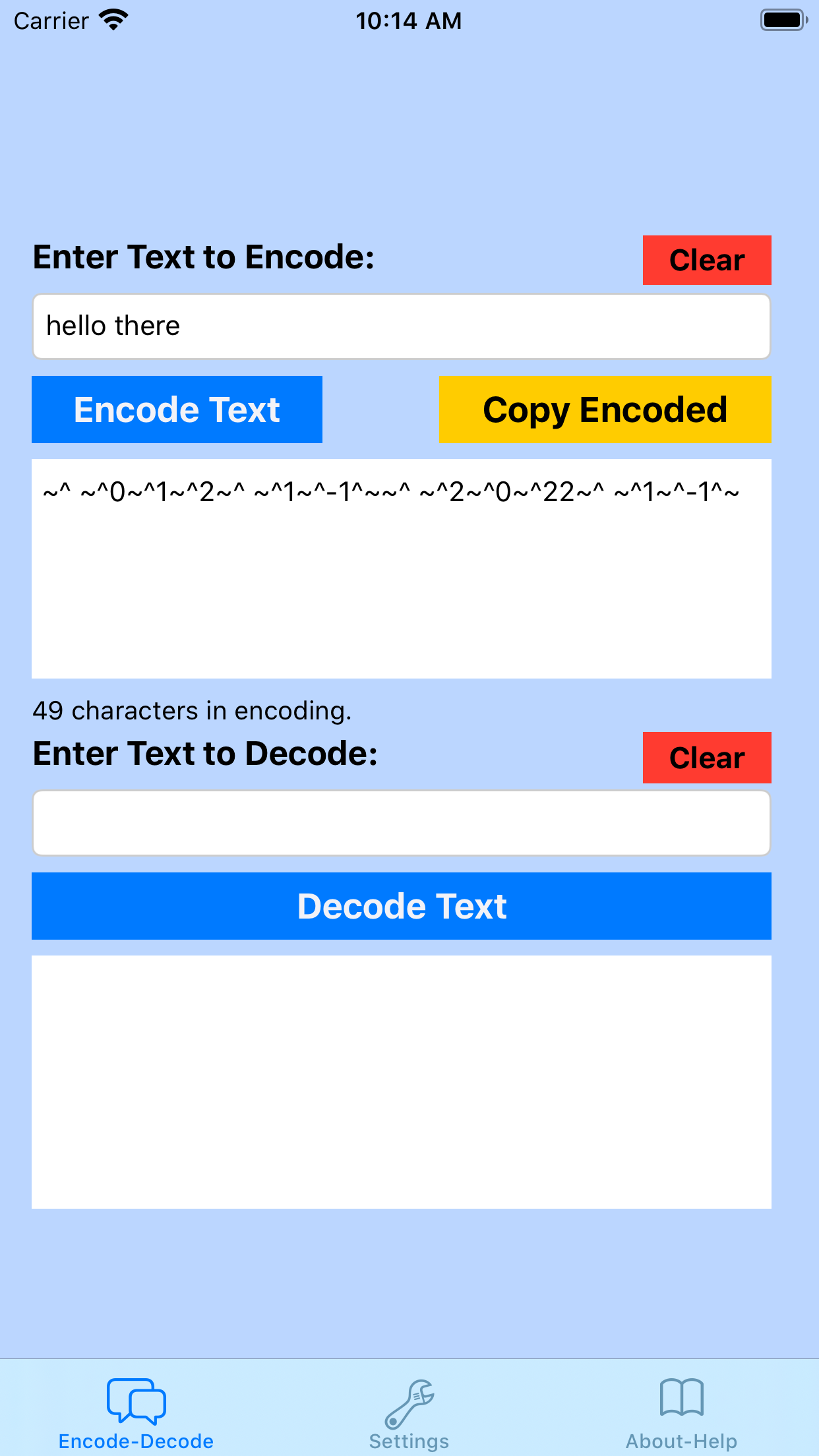Image resolution: width=819 pixels, height=1456 pixels.
Task: Clear the text to encode
Action: pyautogui.click(x=707, y=260)
